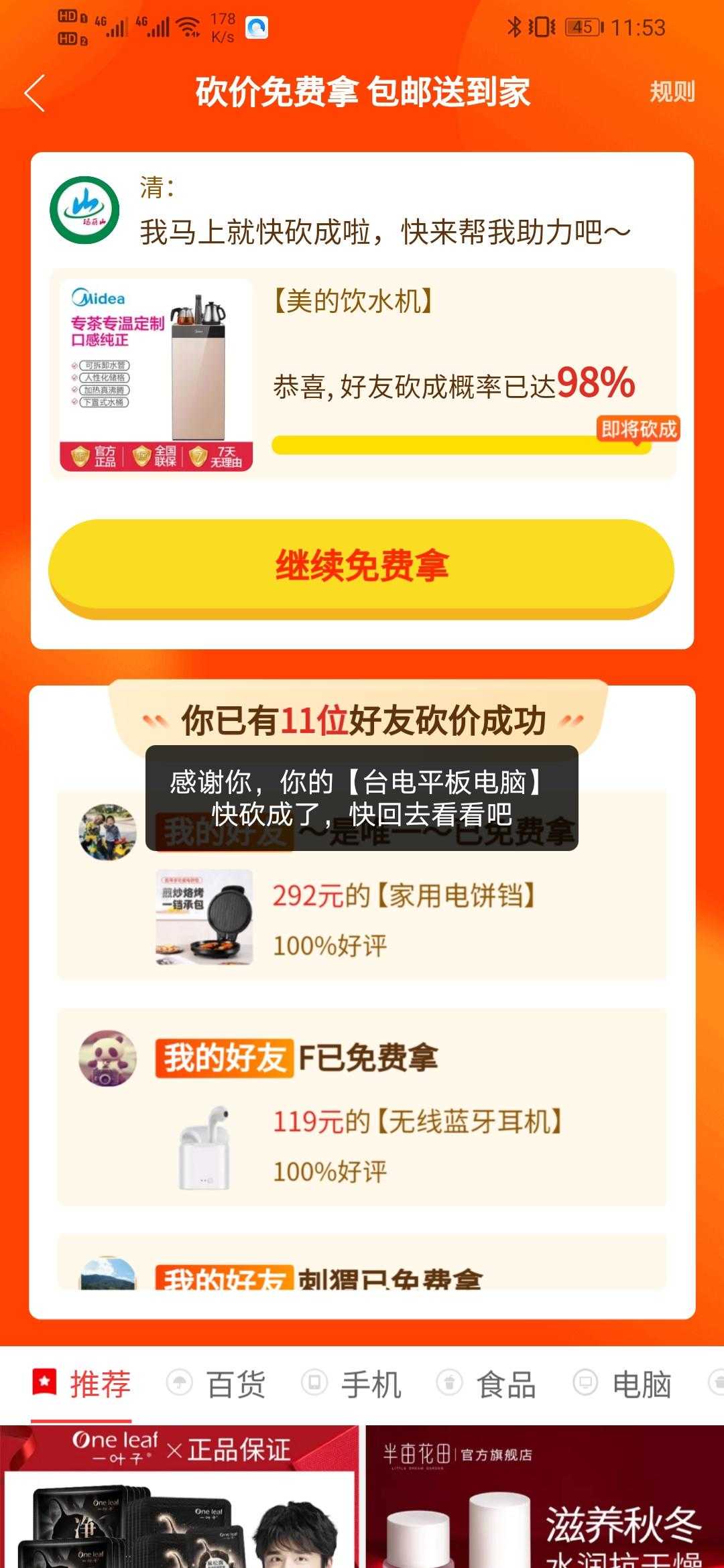This screenshot has height=1568, width=724.
Task: Go back using the top-left arrow
Action: (x=35, y=92)
